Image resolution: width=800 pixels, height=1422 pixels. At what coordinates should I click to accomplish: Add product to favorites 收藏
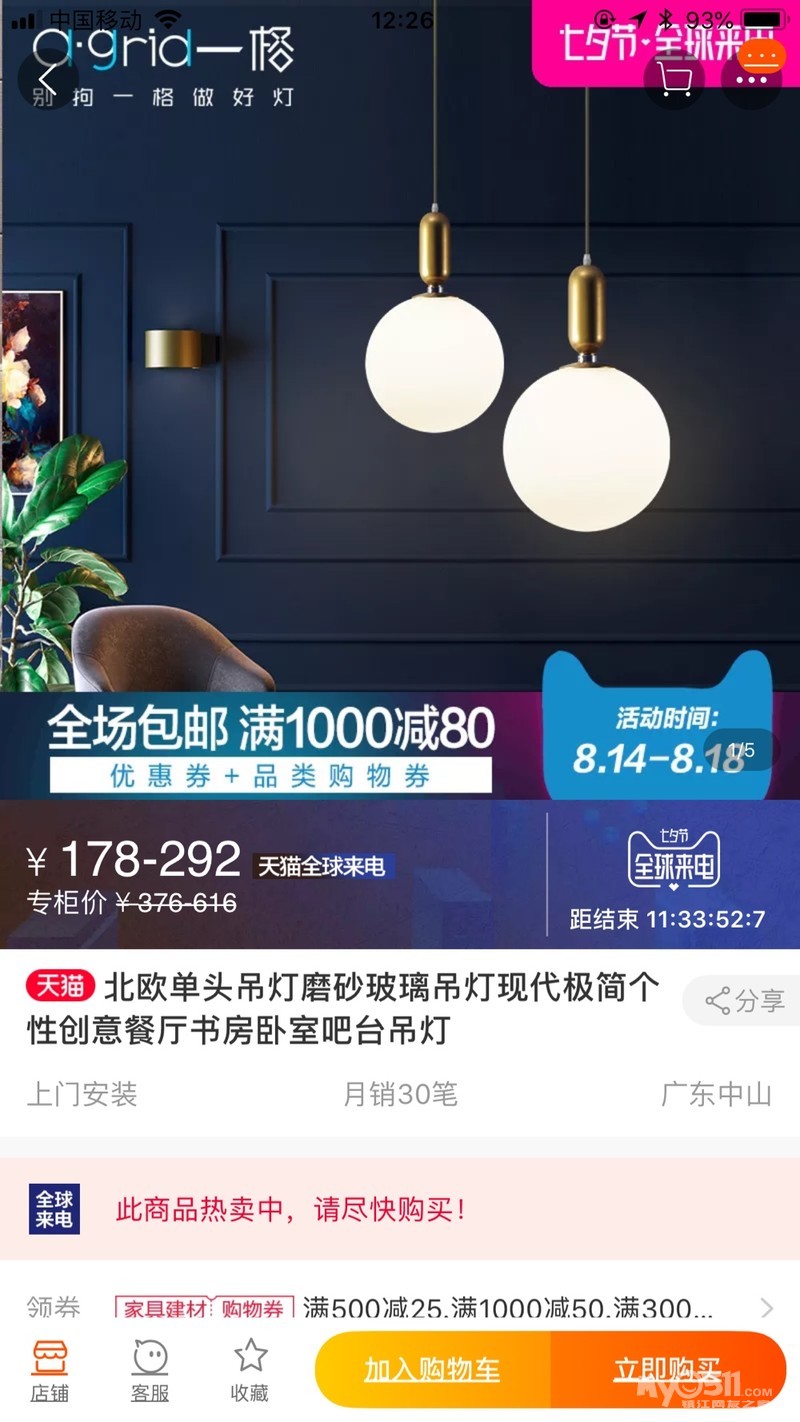click(250, 1371)
